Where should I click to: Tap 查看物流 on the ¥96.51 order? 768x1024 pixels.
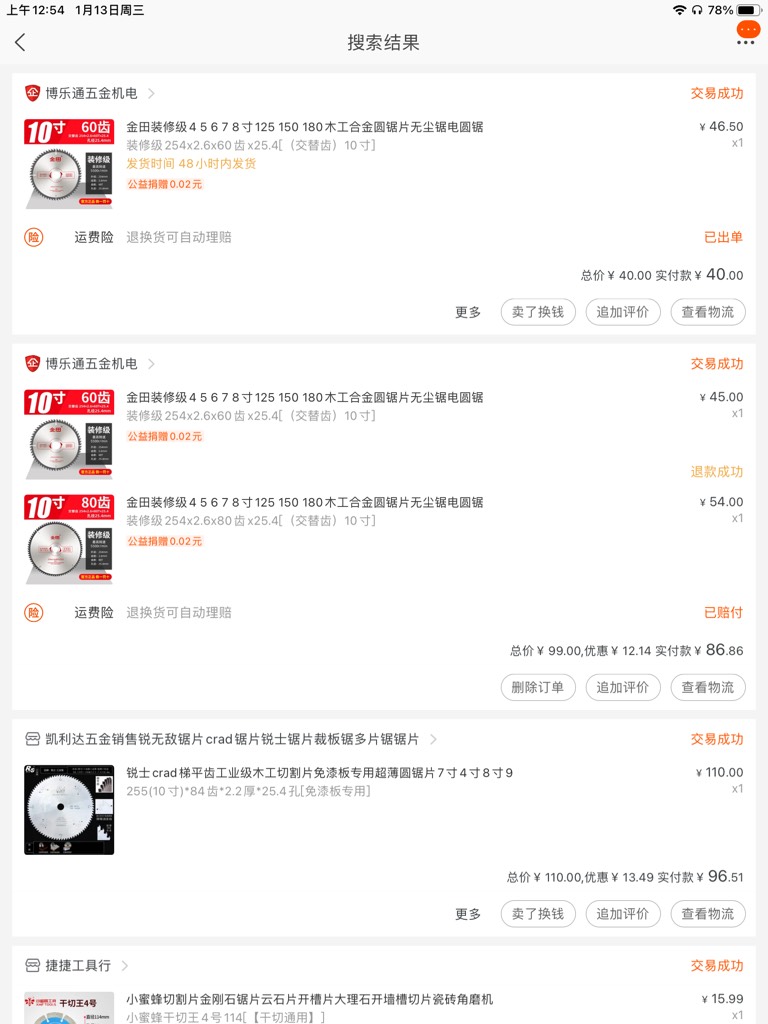pyautogui.click(x=707, y=914)
